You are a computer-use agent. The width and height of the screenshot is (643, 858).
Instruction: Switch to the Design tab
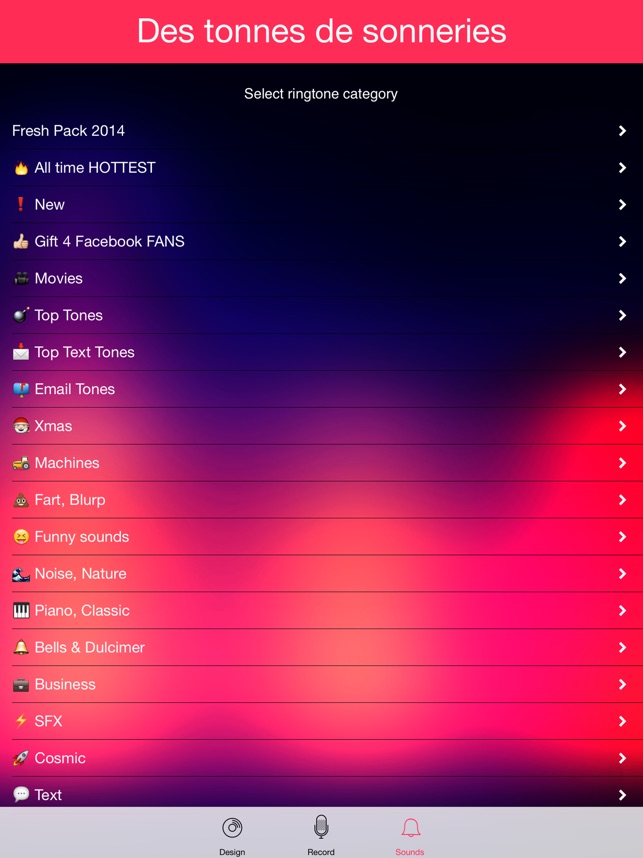pos(232,835)
